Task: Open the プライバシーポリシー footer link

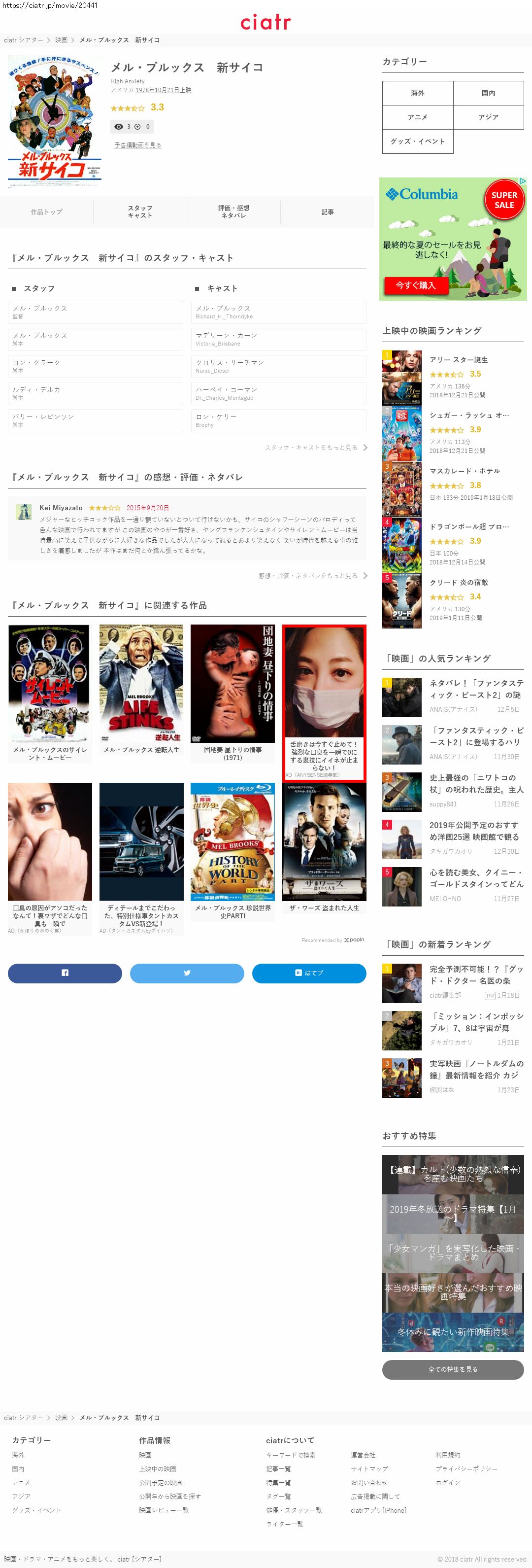Action: click(x=466, y=1469)
